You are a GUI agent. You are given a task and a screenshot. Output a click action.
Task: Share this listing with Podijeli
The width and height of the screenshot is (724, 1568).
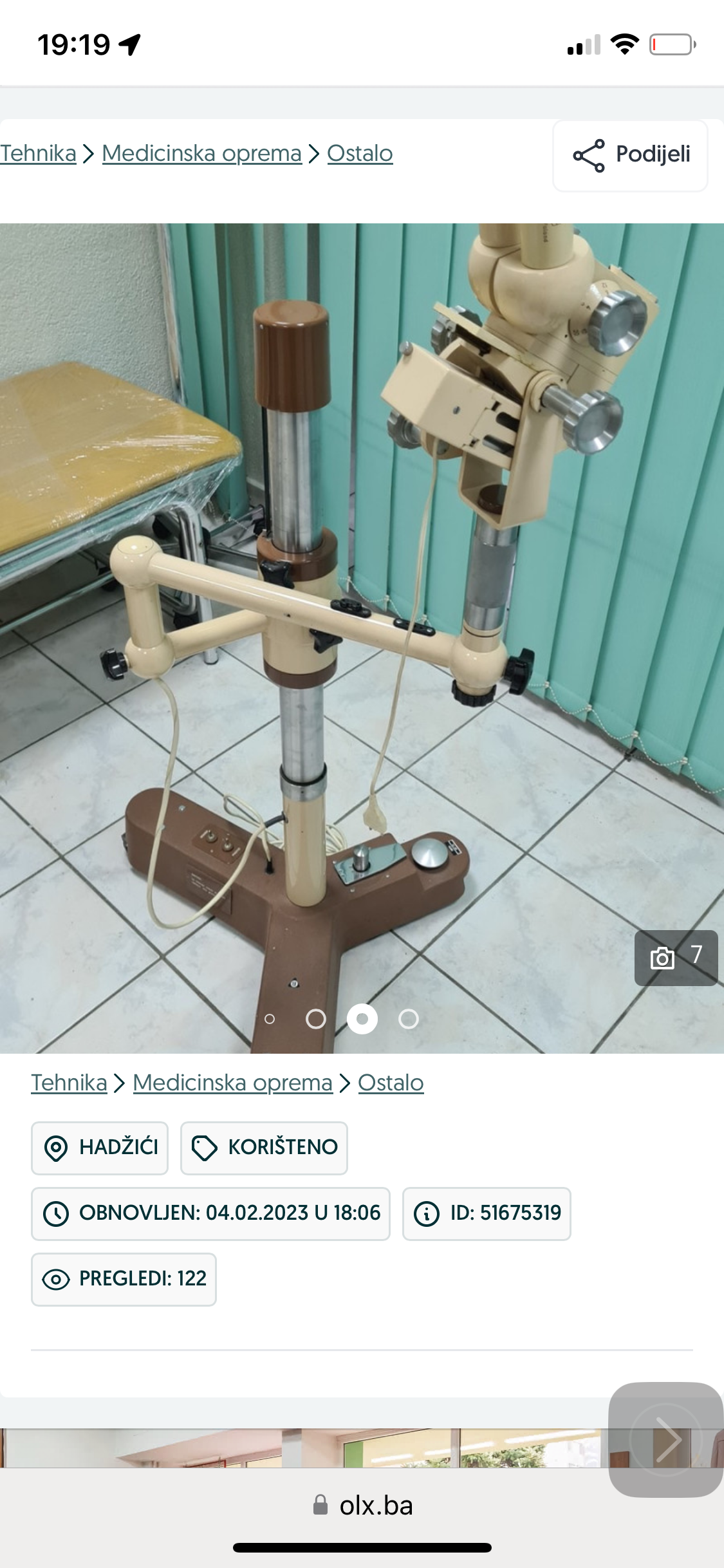631,155
